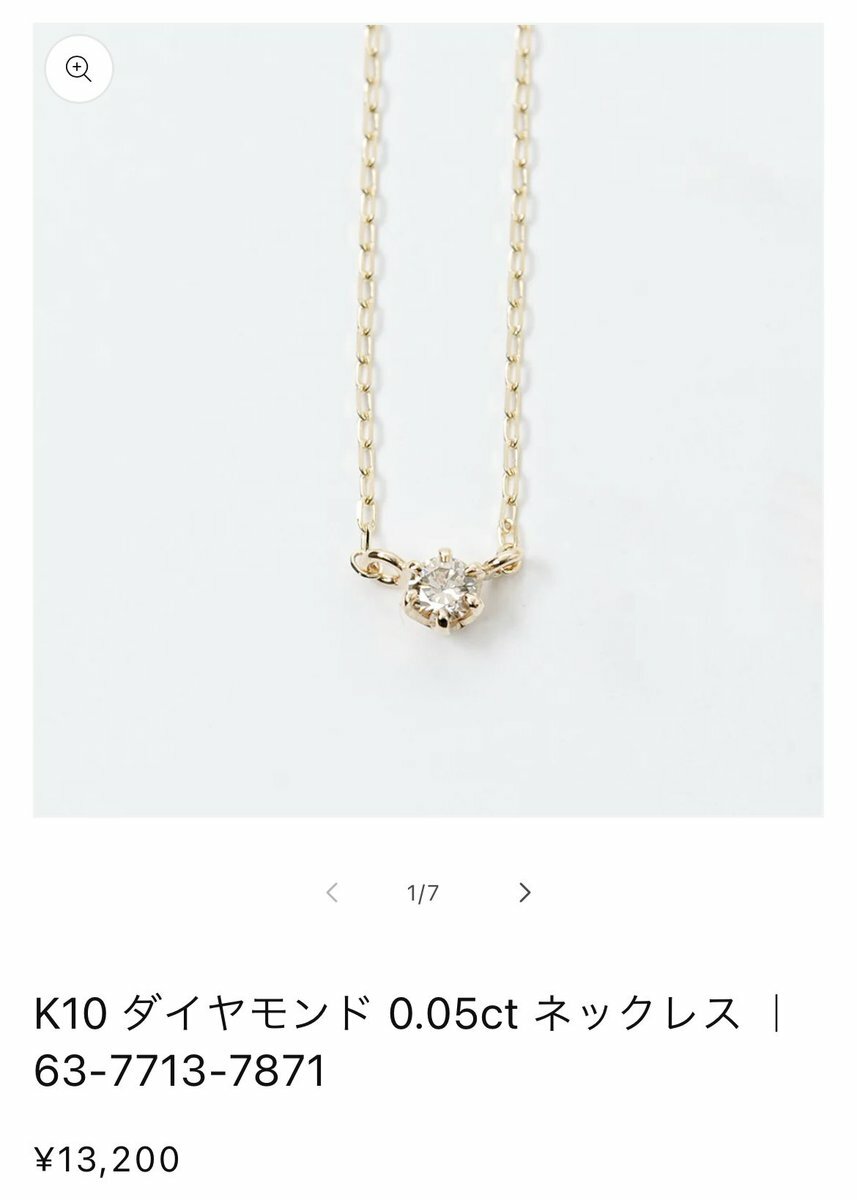Go to the next product image

[x=524, y=892]
